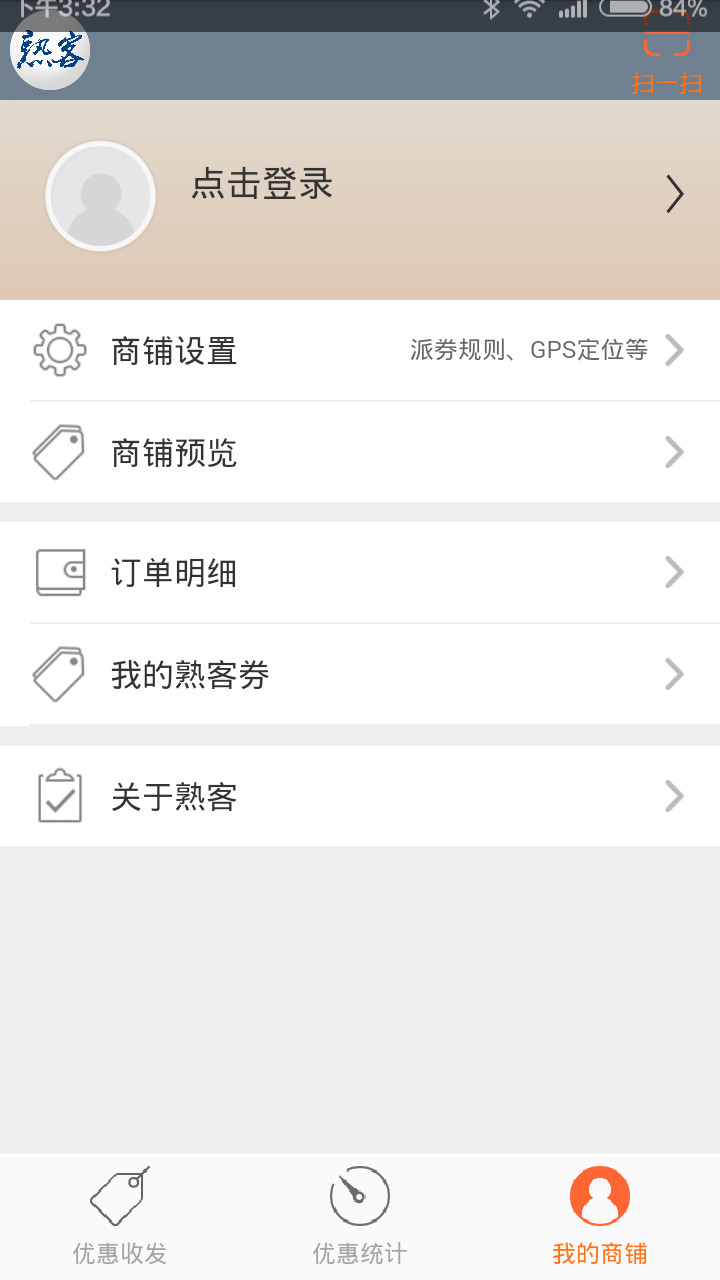The height and width of the screenshot is (1280, 720).
Task: Switch to the 优惠收发 tab
Action: 118,1215
